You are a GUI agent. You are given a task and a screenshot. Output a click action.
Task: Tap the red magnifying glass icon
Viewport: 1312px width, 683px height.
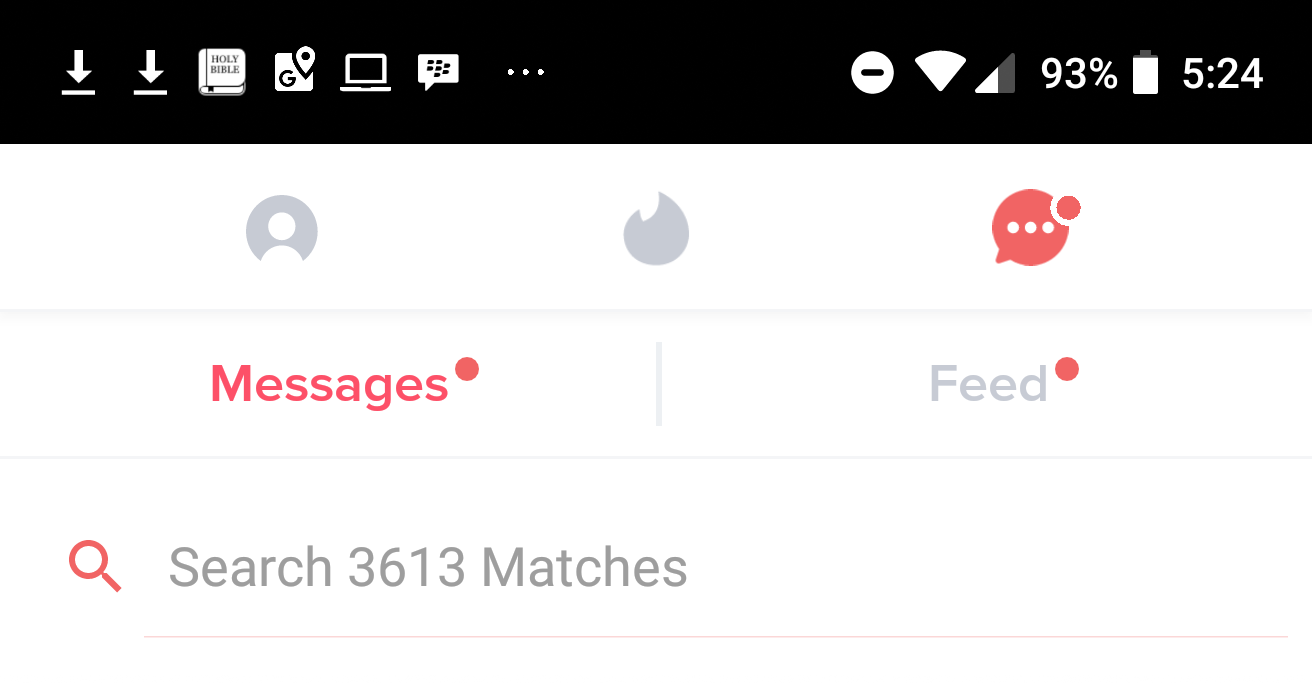[x=95, y=567]
